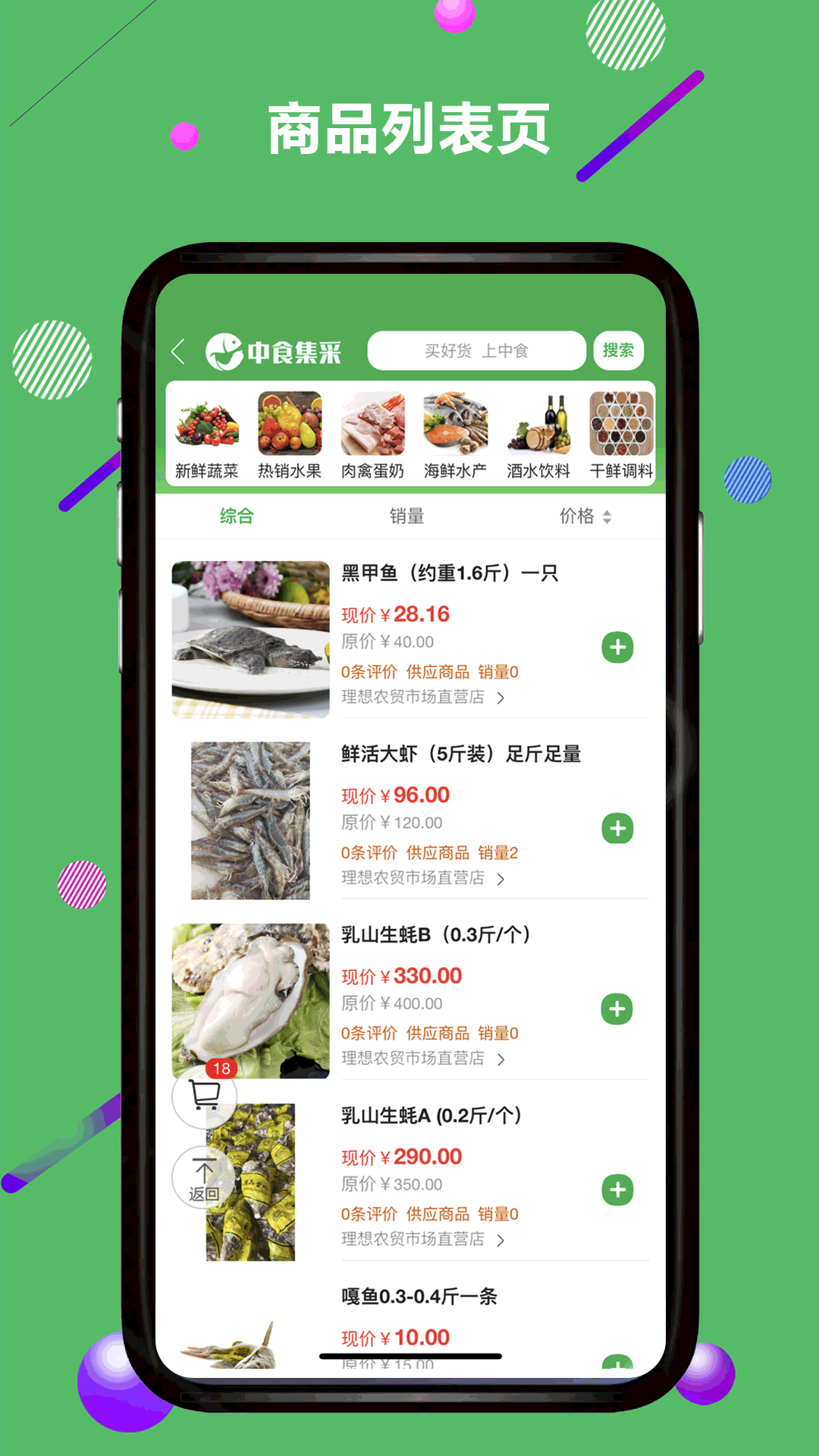Select the 综合 sorting tab
Viewport: 819px width, 1456px height.
(235, 516)
